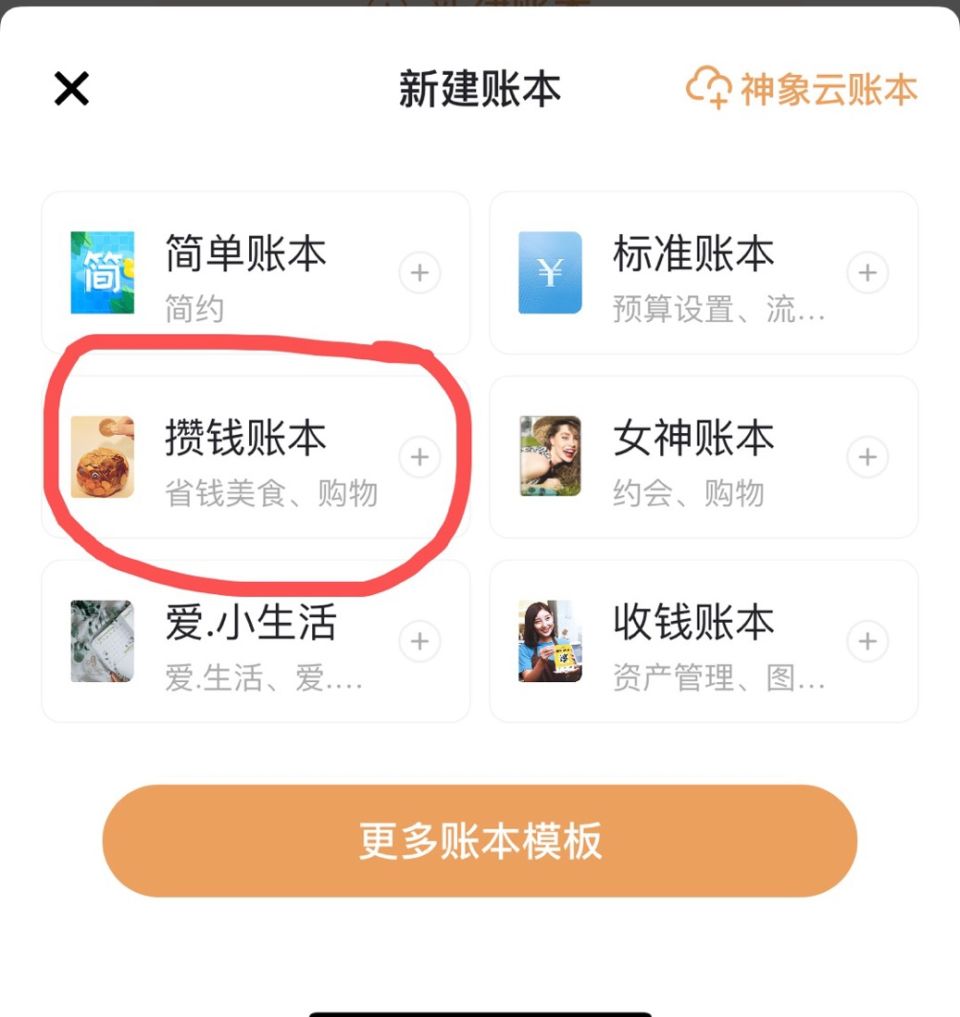Click the plus button on 女神账本
Viewport: 960px width, 1017px height.
point(867,457)
